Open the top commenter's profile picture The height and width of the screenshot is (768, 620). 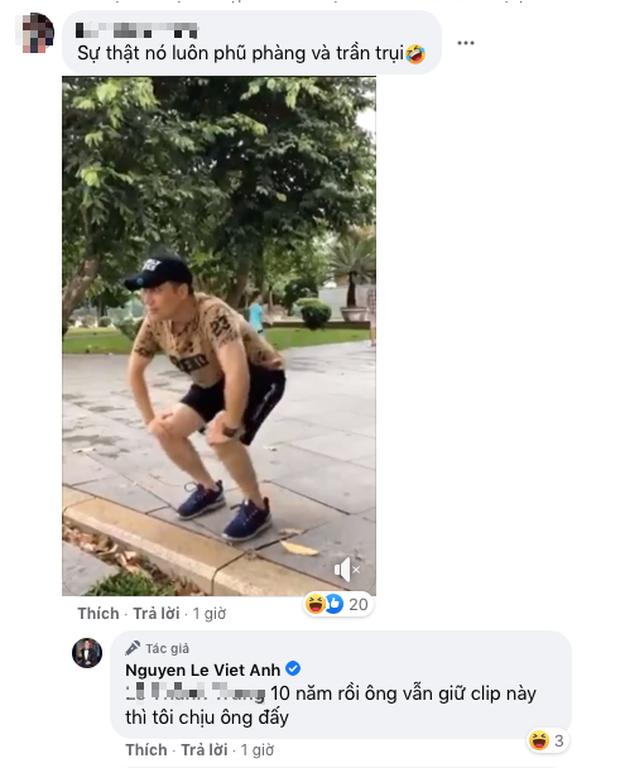coord(37,32)
